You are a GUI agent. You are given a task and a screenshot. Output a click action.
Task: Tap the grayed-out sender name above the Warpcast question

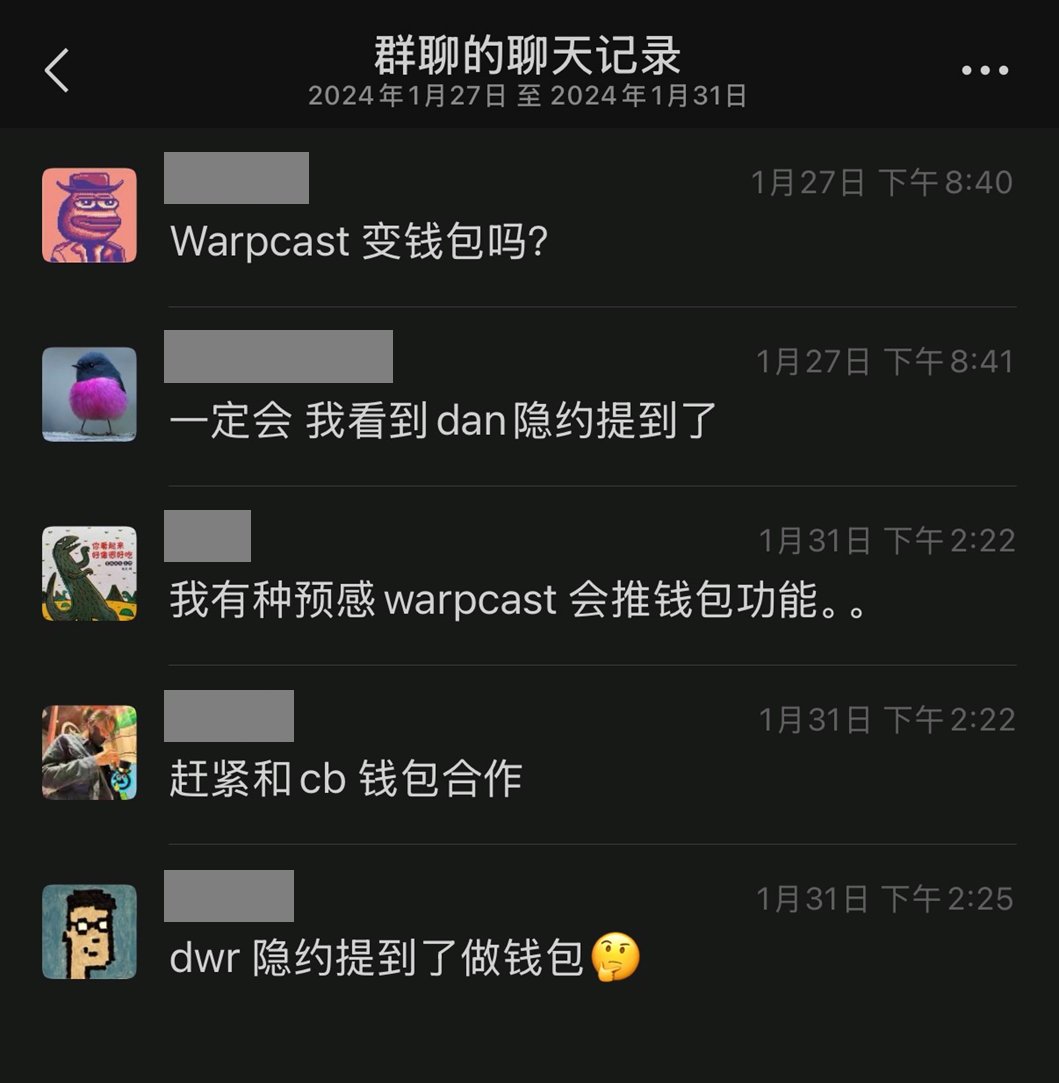click(x=235, y=180)
